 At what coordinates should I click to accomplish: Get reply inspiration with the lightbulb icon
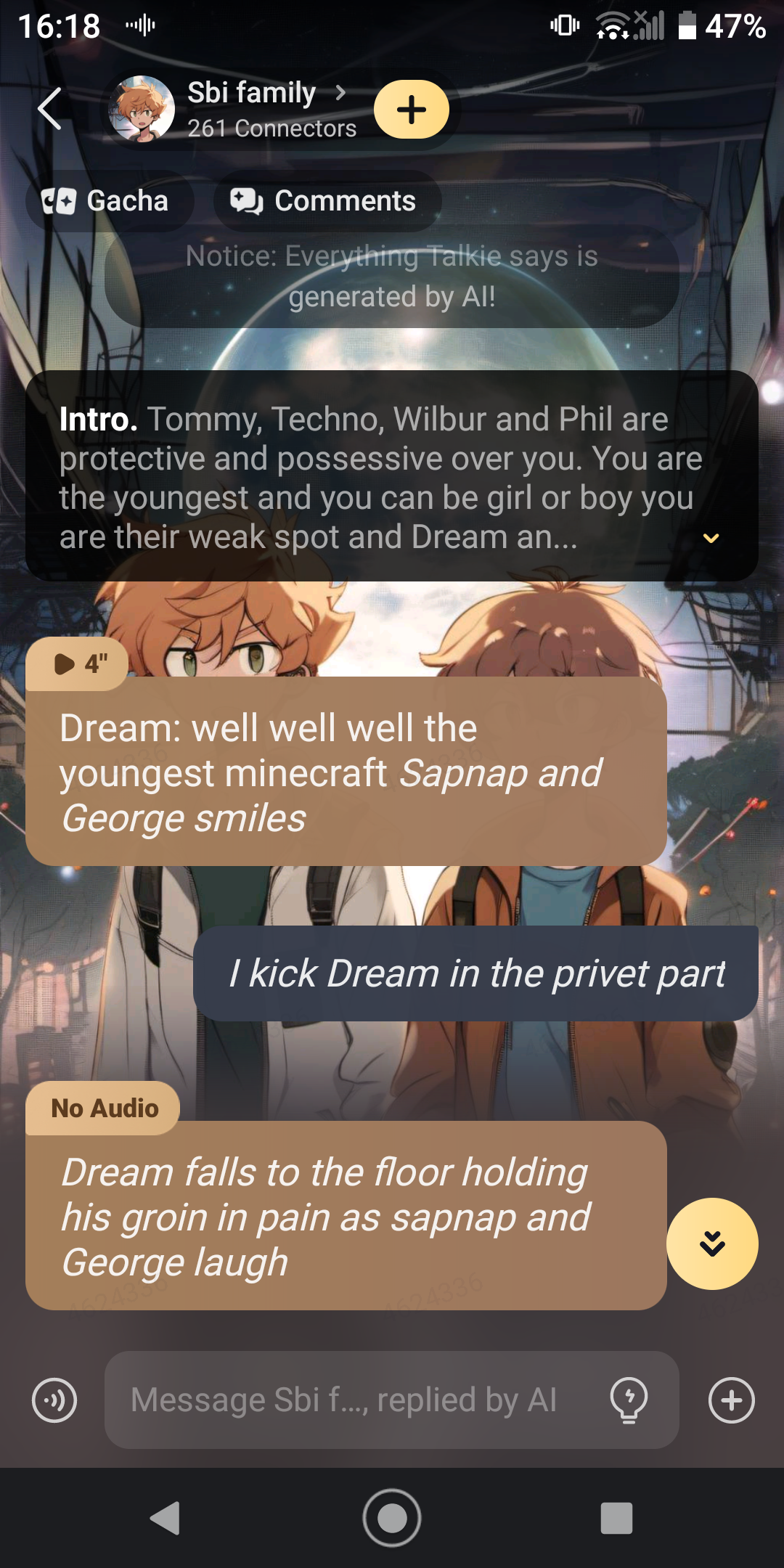(x=629, y=1400)
